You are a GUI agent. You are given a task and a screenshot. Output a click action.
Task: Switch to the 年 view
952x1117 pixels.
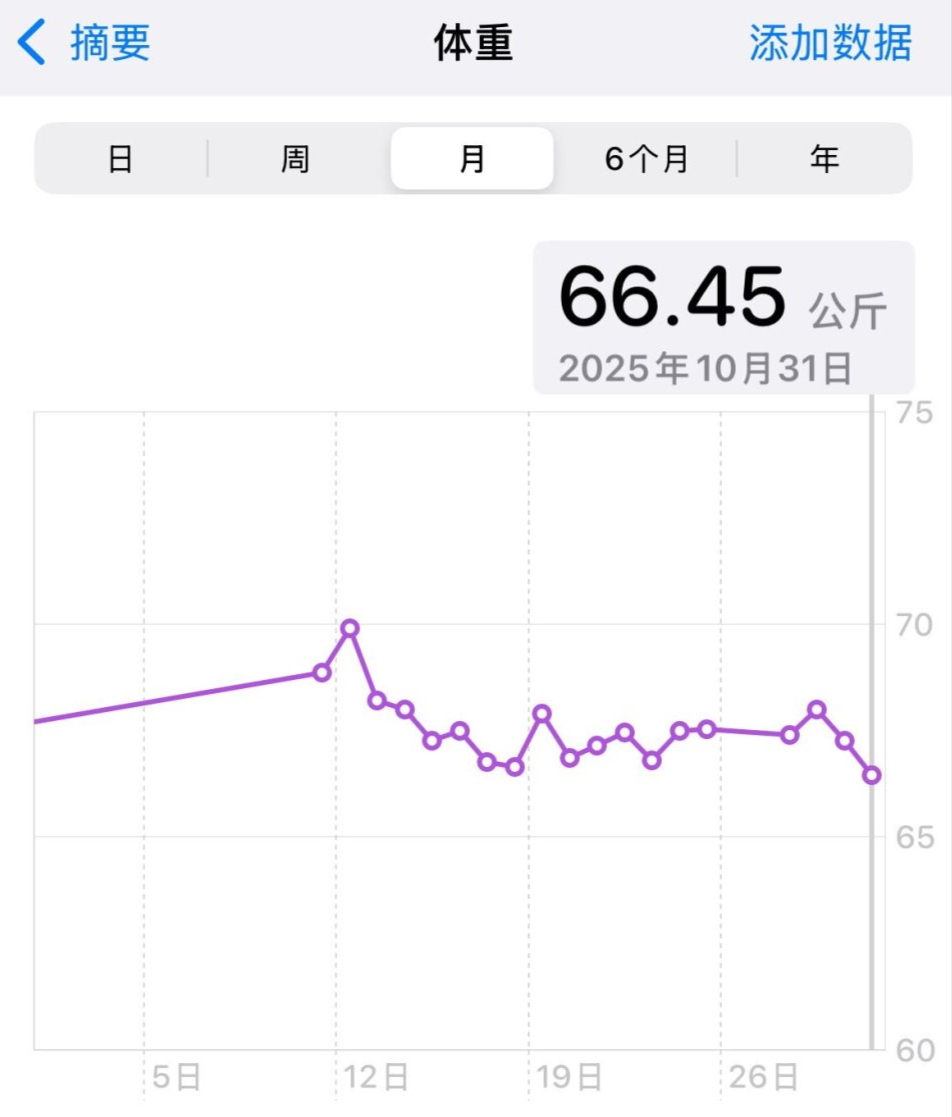(x=824, y=158)
